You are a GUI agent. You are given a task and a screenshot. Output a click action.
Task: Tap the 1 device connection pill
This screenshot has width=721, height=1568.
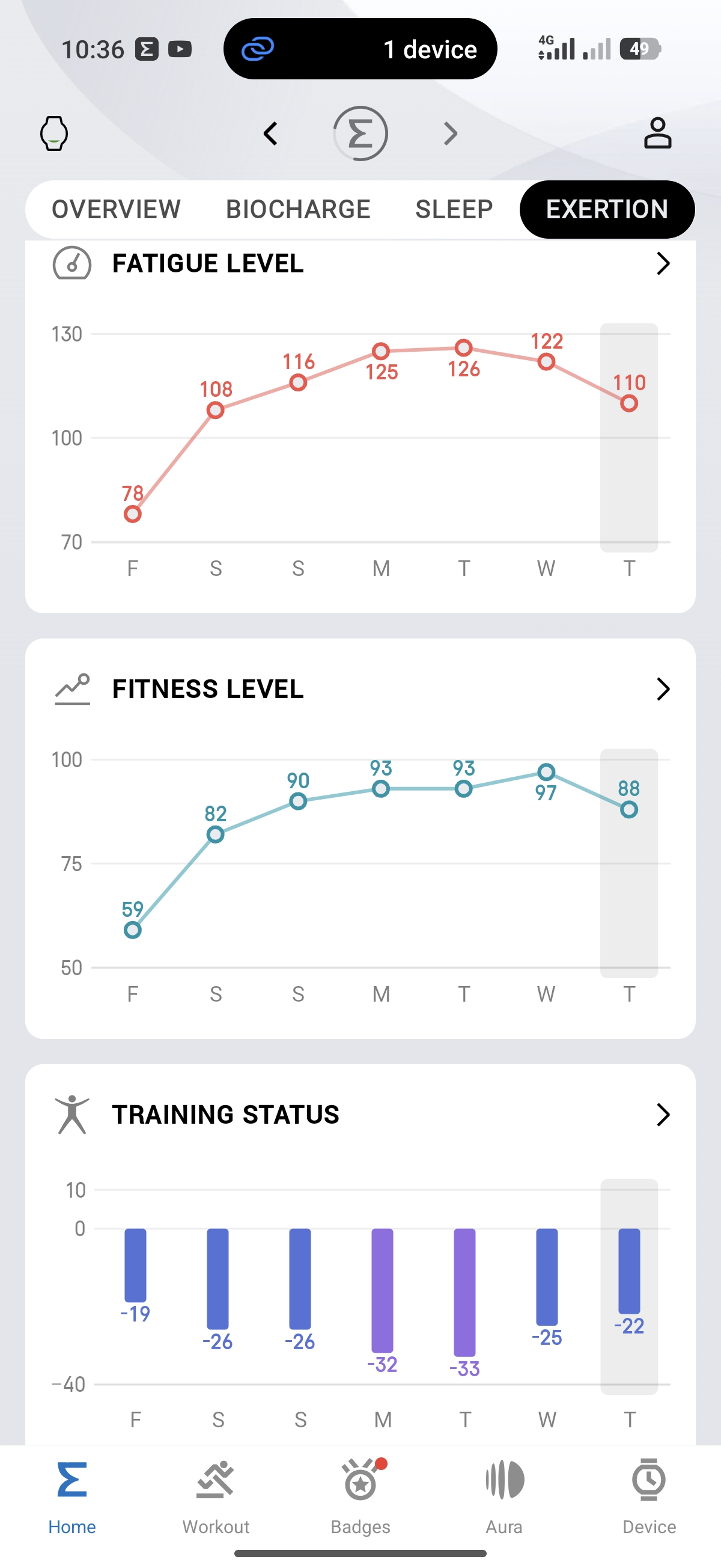[360, 49]
